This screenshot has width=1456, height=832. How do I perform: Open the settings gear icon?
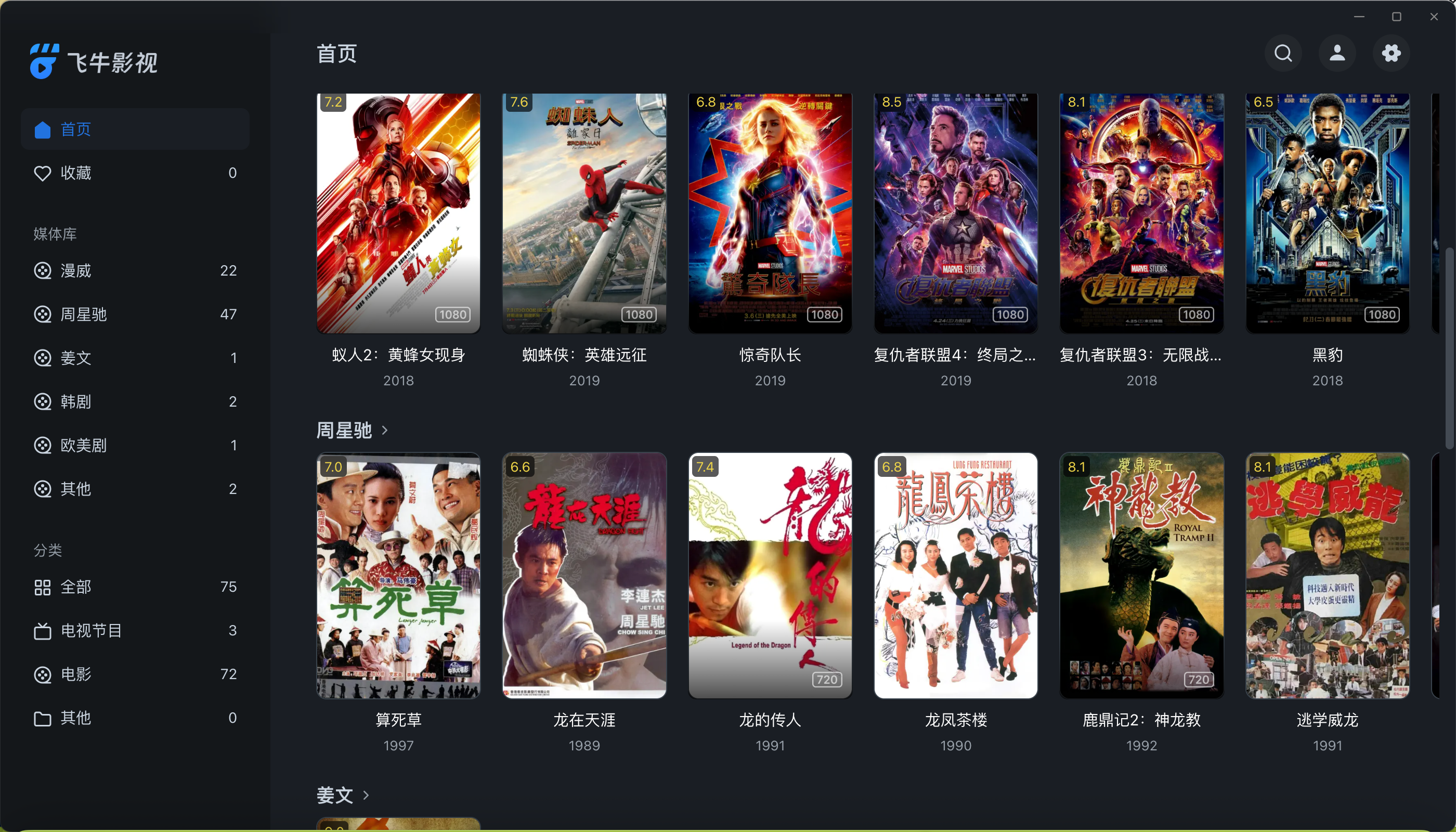[1391, 53]
